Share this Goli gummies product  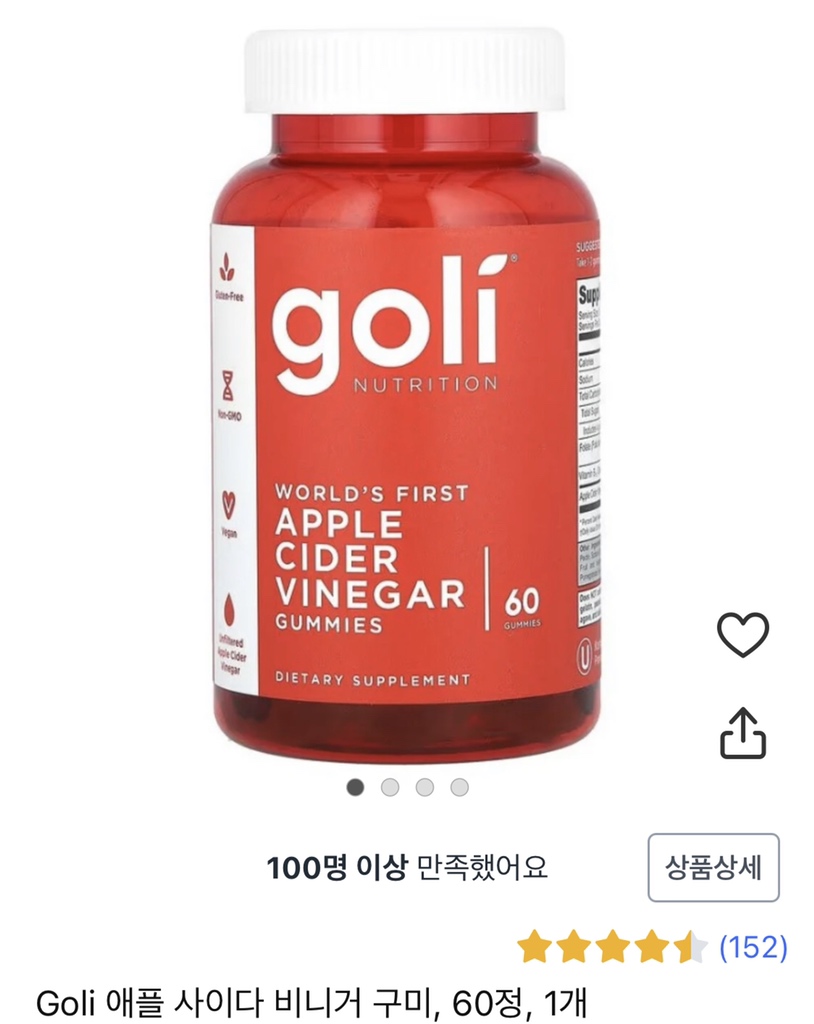[x=743, y=733]
